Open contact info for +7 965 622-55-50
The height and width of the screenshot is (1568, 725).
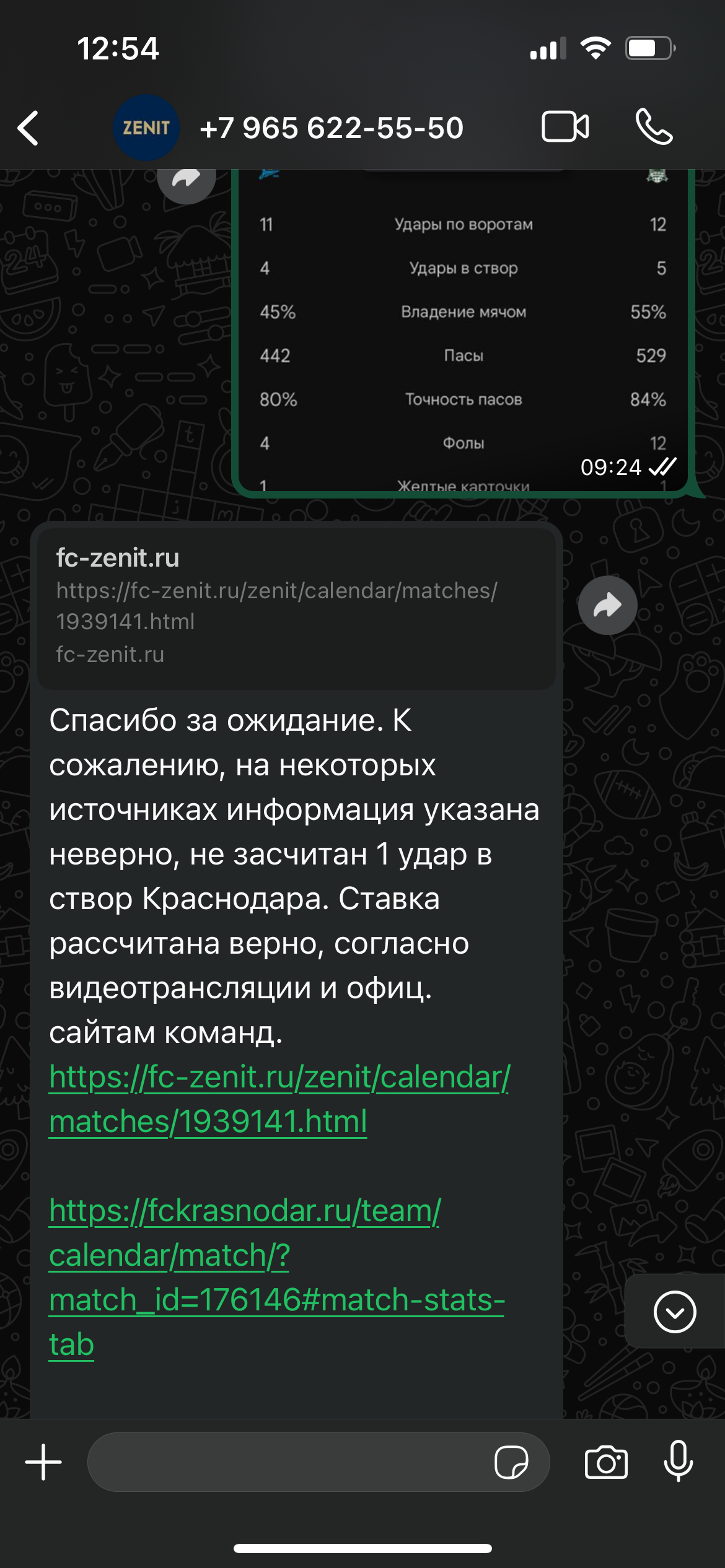[331, 128]
